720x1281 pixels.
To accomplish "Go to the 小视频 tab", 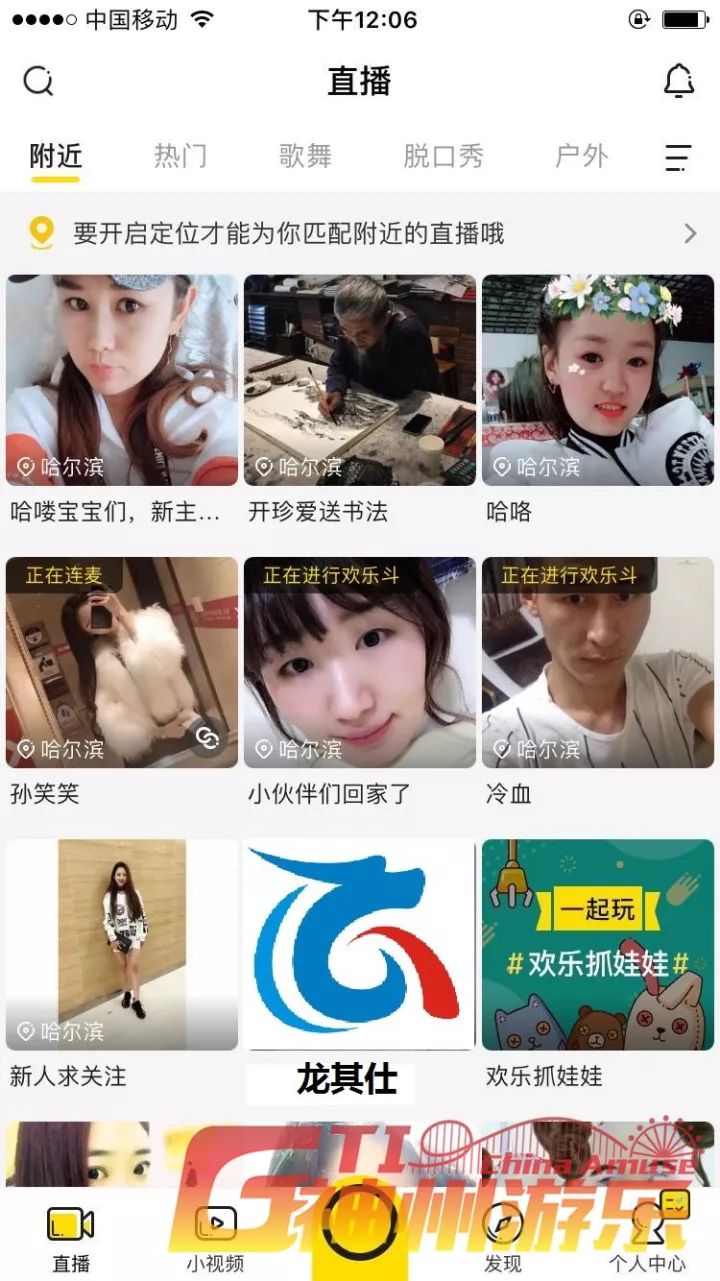I will pos(215,1238).
